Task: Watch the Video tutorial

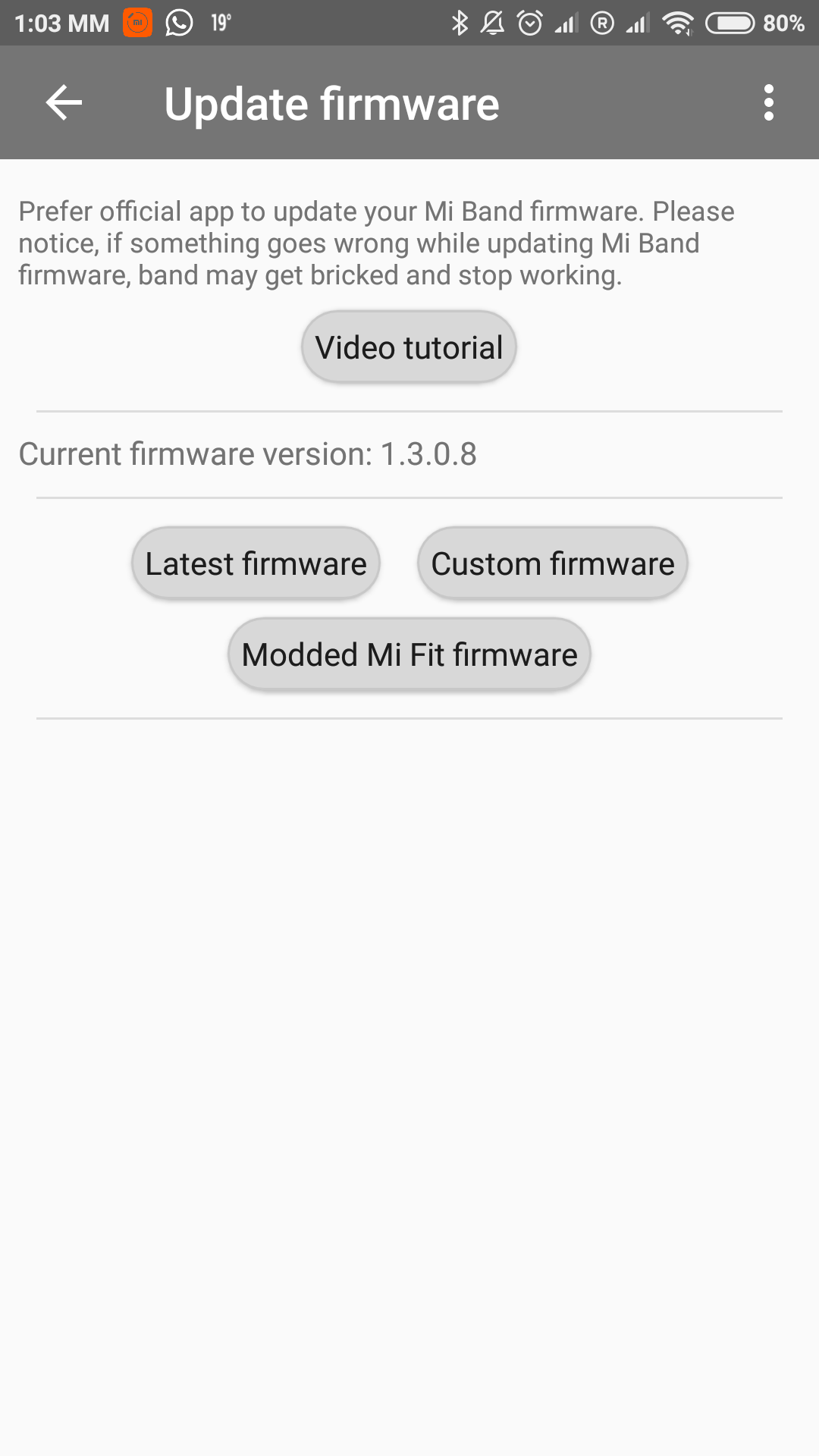Action: tap(409, 347)
